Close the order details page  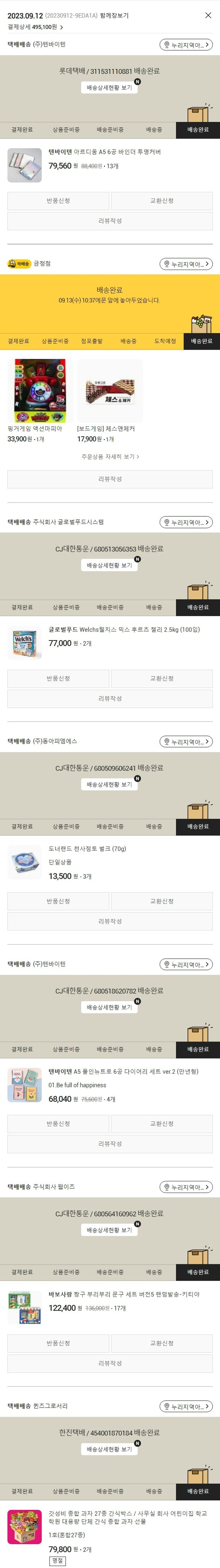[x=208, y=15]
